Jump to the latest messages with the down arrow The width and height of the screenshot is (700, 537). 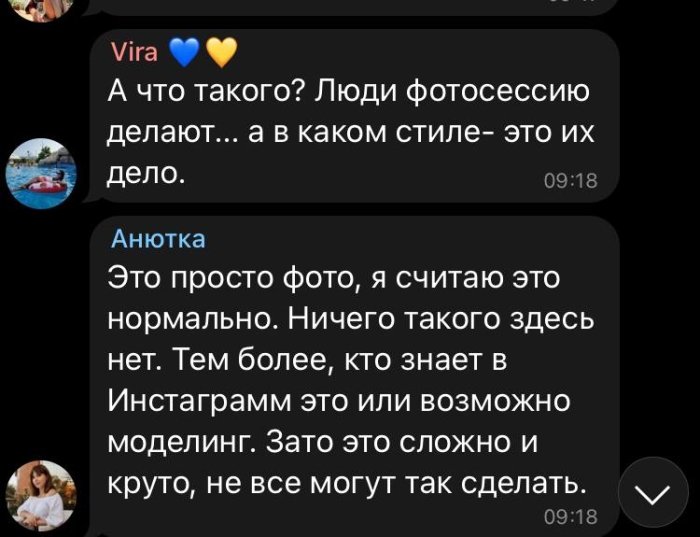[x=654, y=495]
